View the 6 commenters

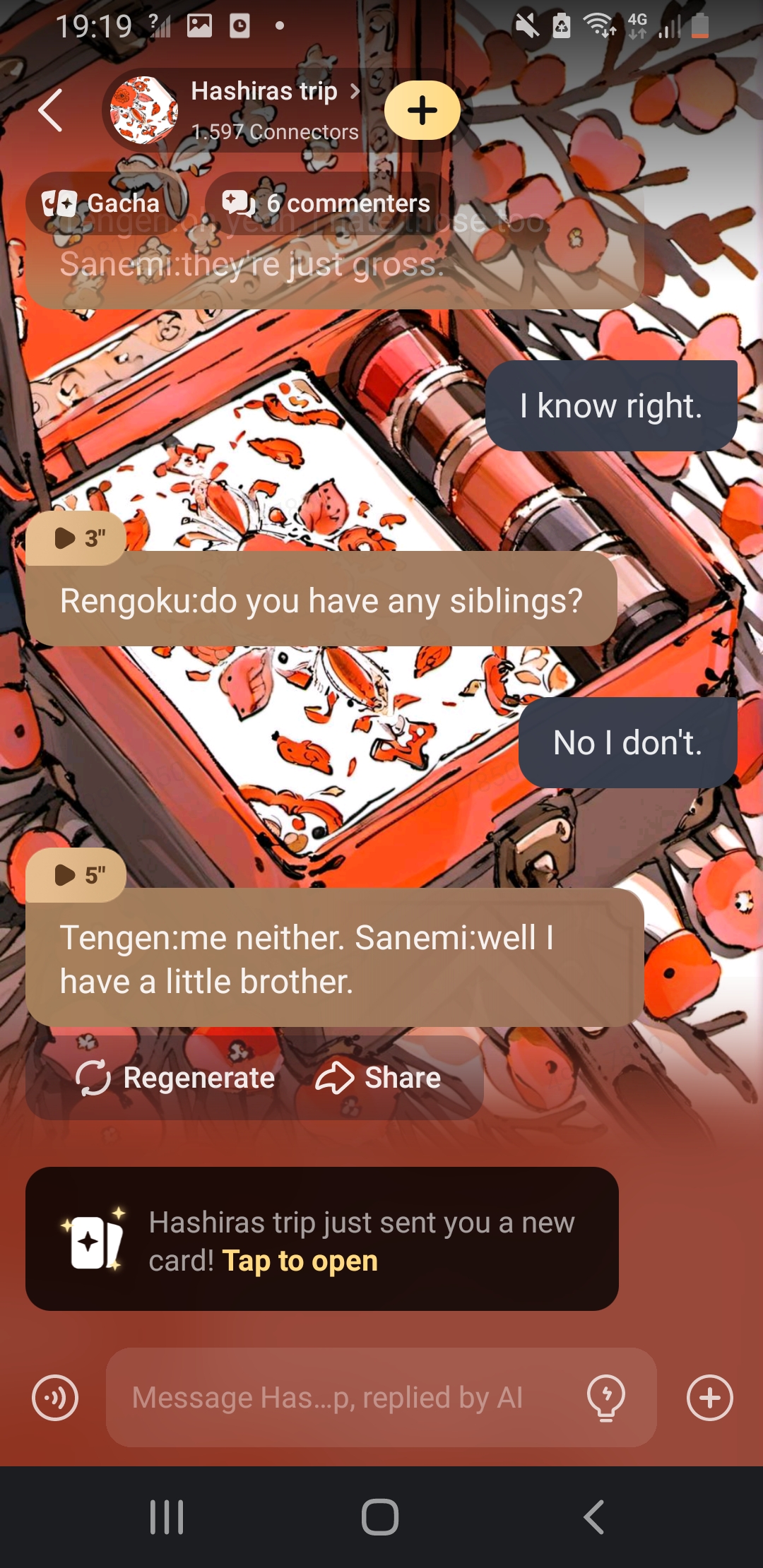pyautogui.click(x=326, y=203)
